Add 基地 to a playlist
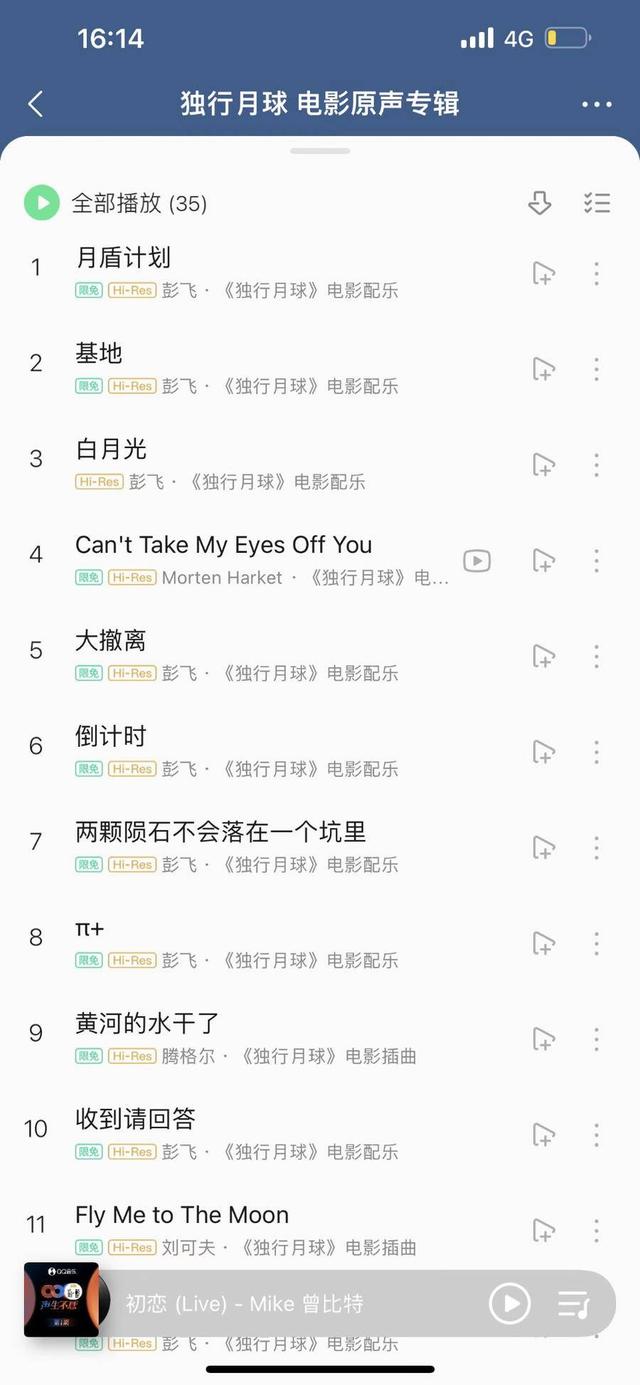 (543, 369)
